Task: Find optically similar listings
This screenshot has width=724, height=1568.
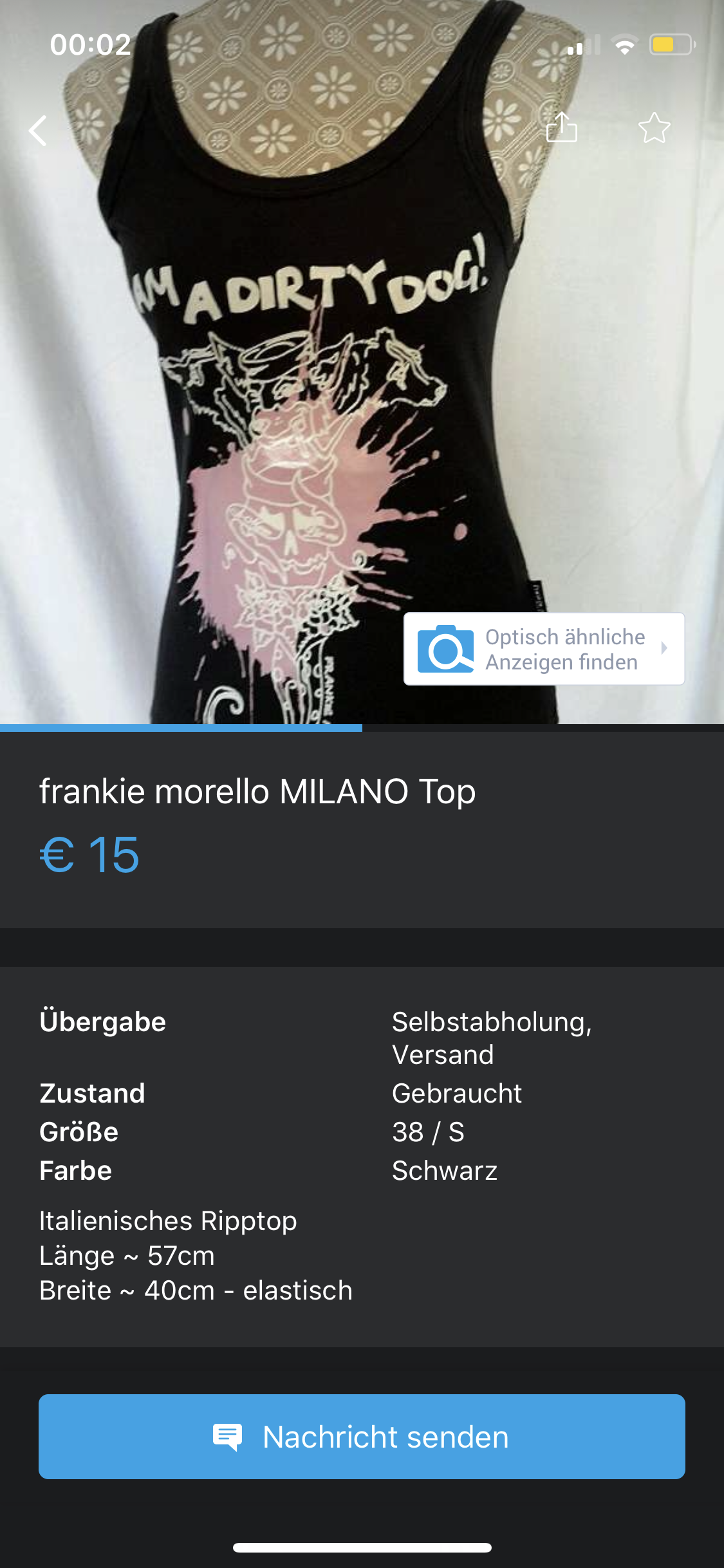Action: 544,649
